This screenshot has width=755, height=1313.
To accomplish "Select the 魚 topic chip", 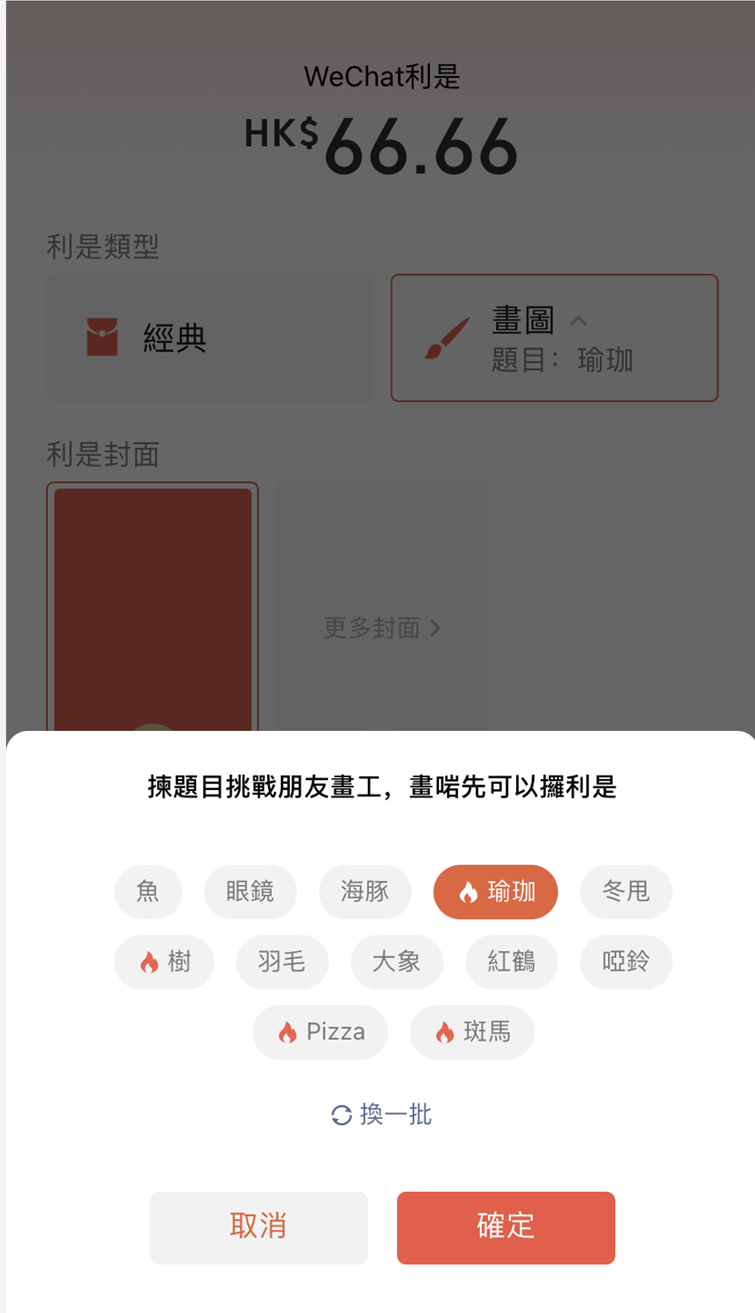I will click(148, 891).
